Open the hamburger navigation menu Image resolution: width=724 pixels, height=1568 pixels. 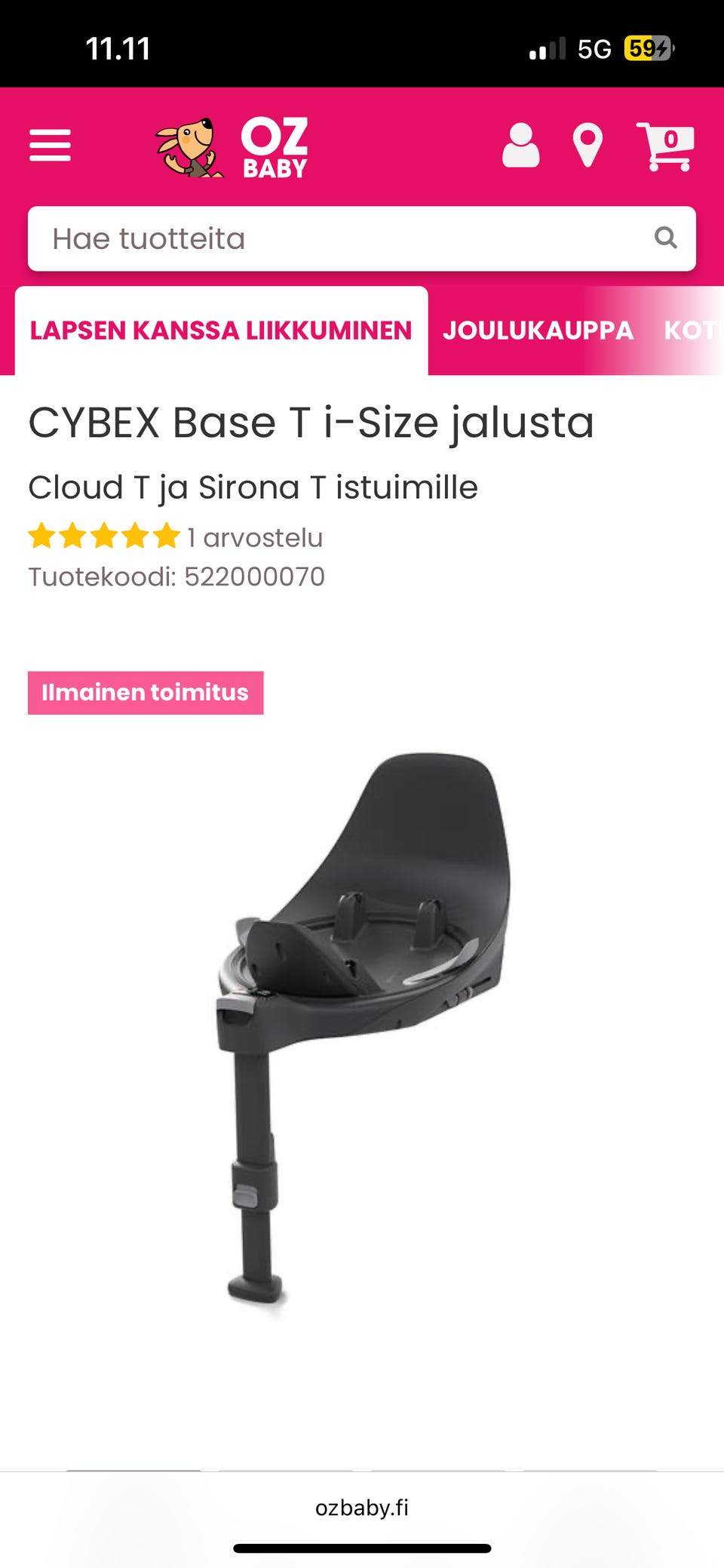point(50,145)
